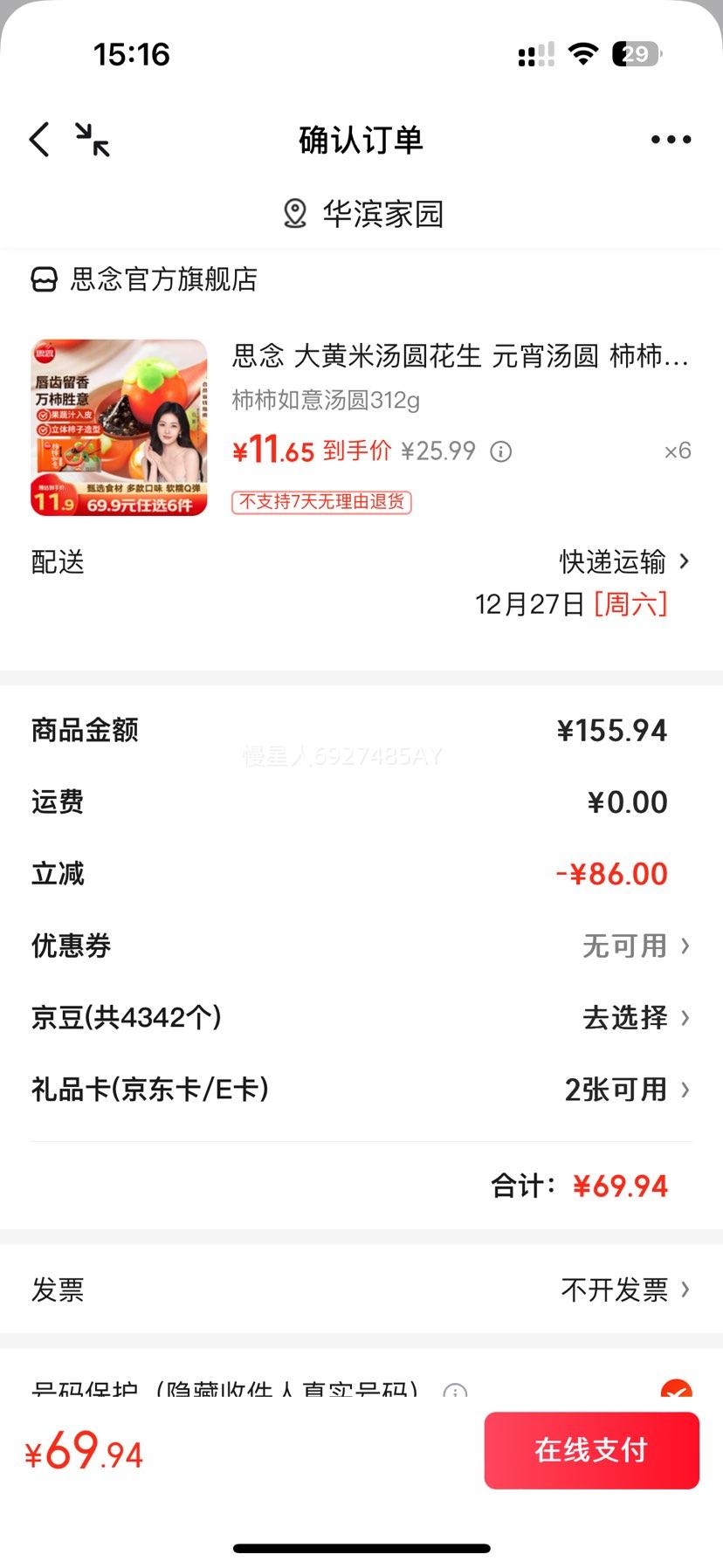Open the 优惠券 coupon selector
Screen dimensions: 723x1568
[x=623, y=946]
